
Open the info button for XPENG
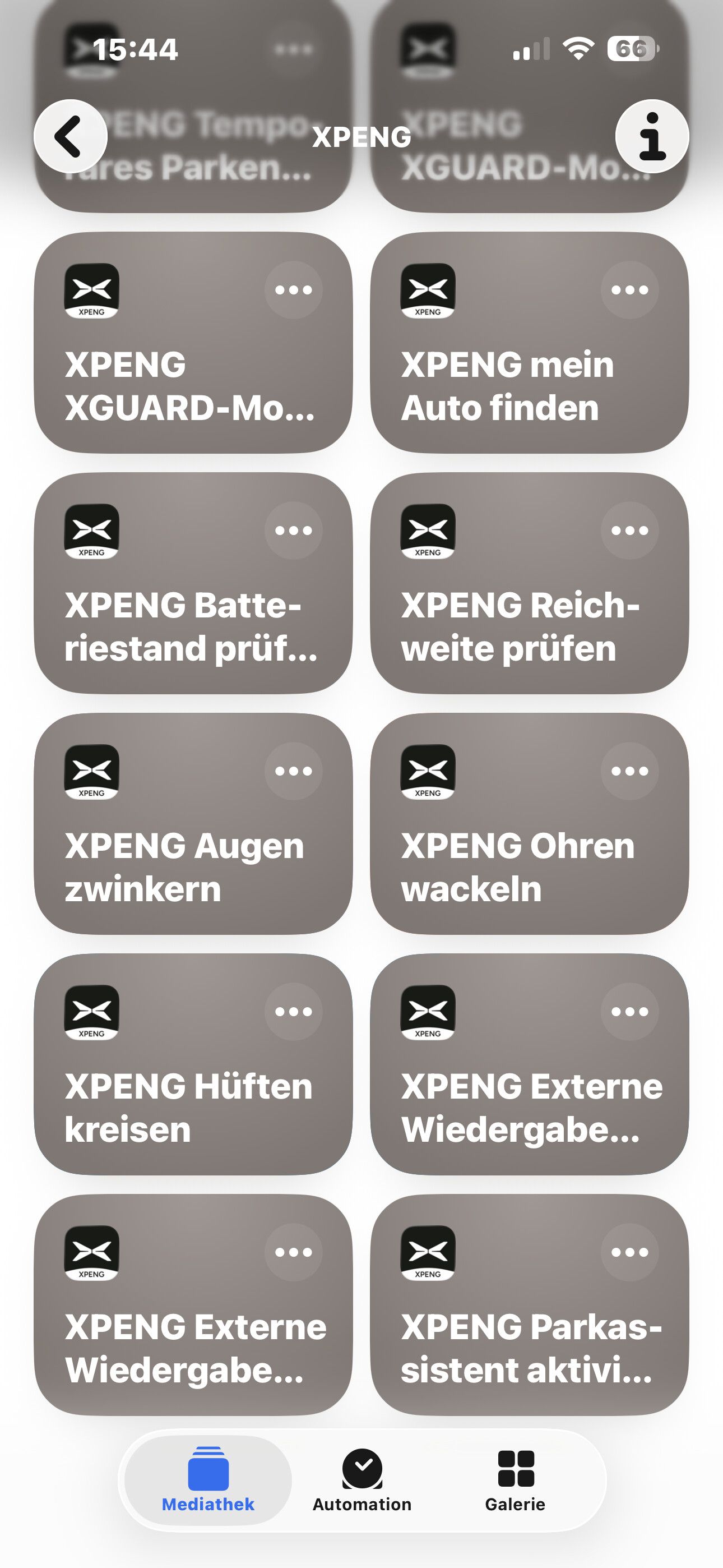click(652, 136)
